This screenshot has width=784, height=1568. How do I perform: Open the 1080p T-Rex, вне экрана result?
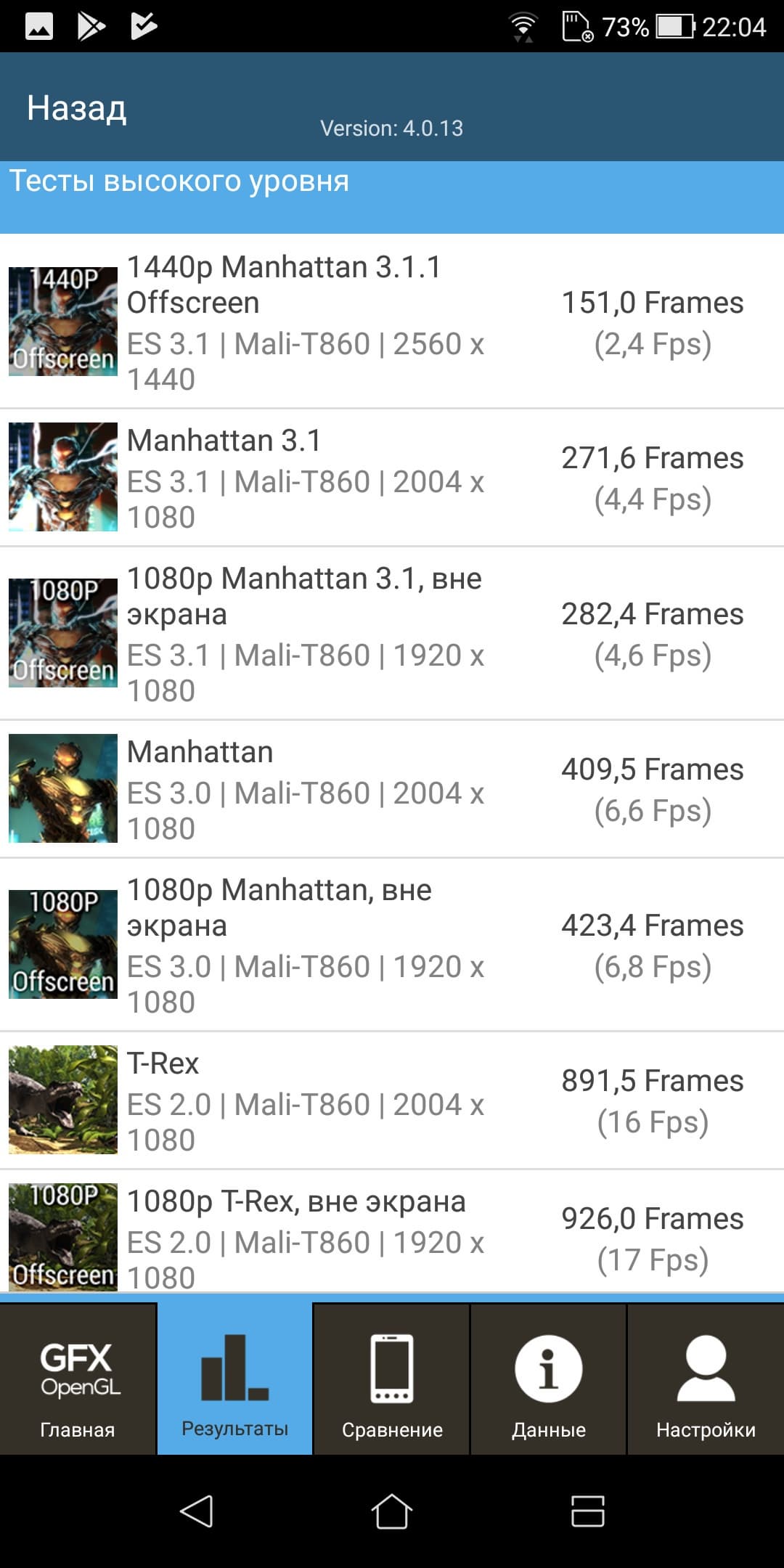(x=392, y=1237)
